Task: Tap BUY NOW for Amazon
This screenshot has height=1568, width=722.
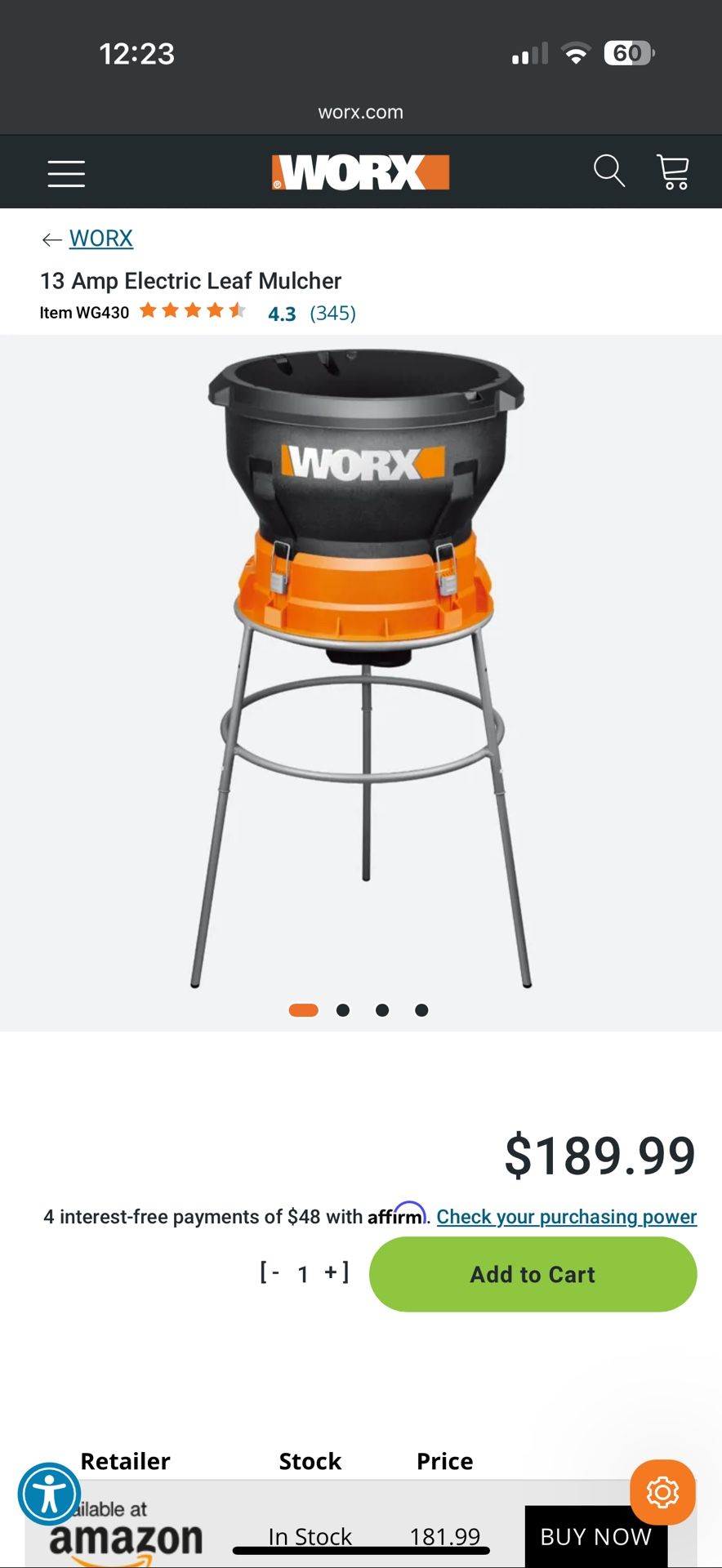Action: click(595, 1536)
